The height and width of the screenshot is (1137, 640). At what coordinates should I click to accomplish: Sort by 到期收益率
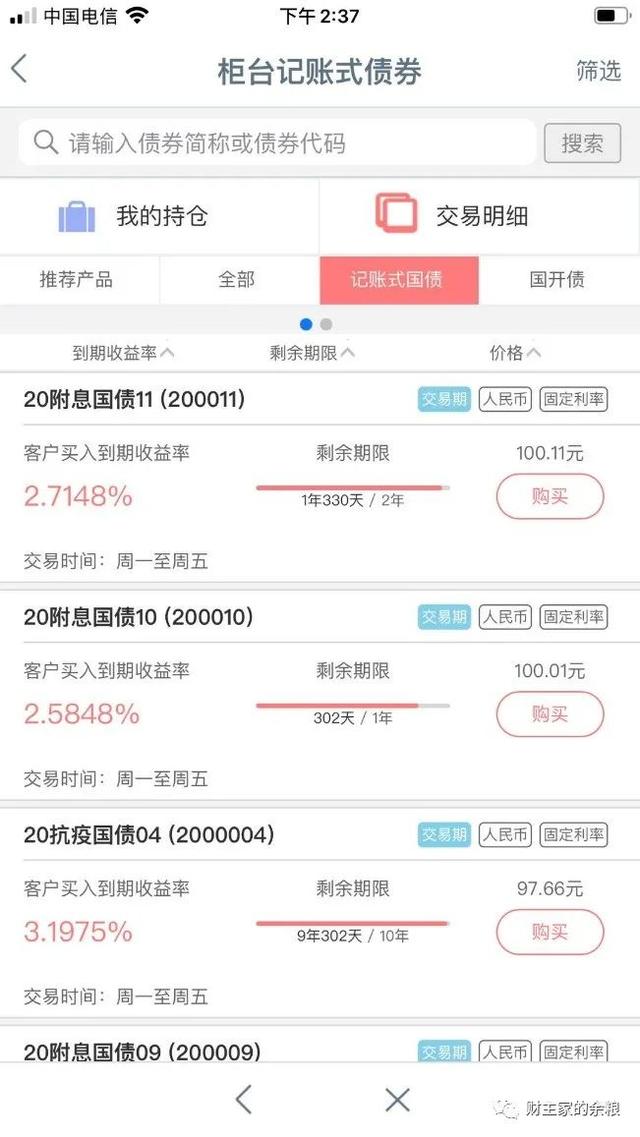[123, 353]
